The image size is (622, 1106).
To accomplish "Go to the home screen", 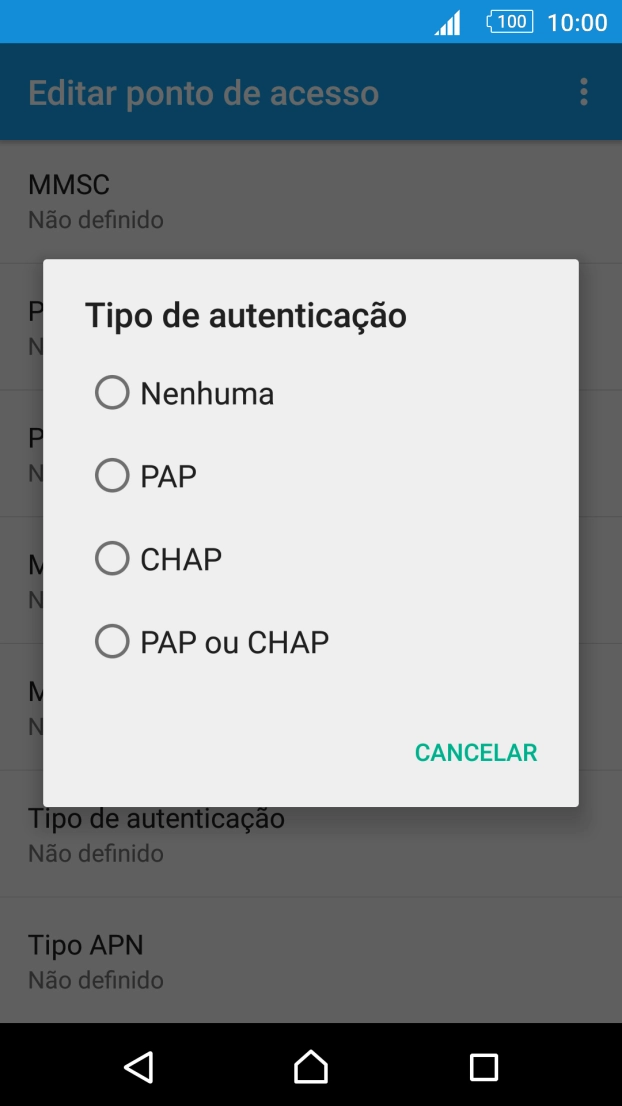I will click(x=311, y=1066).
